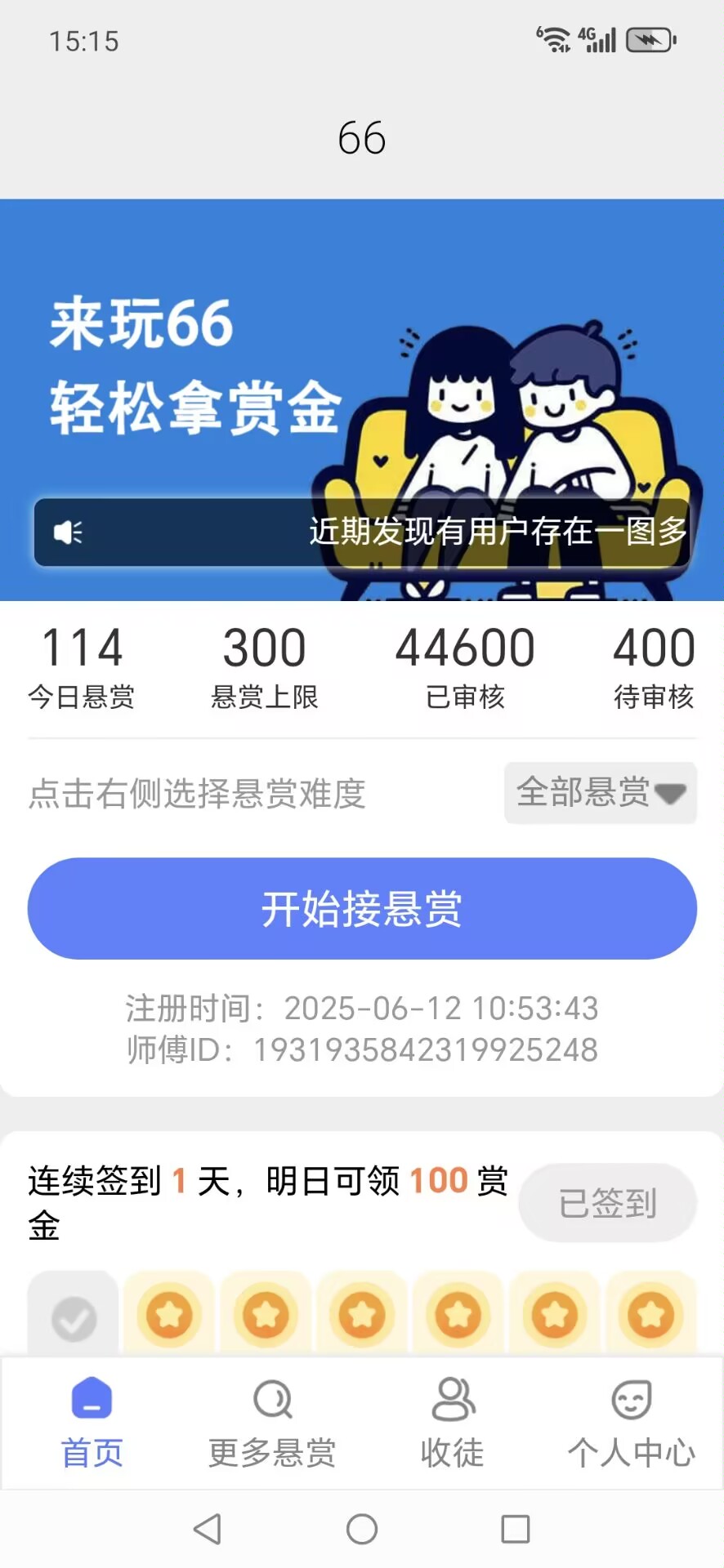
Task: Tap the 已签到 check-in button
Action: pyautogui.click(x=607, y=1203)
